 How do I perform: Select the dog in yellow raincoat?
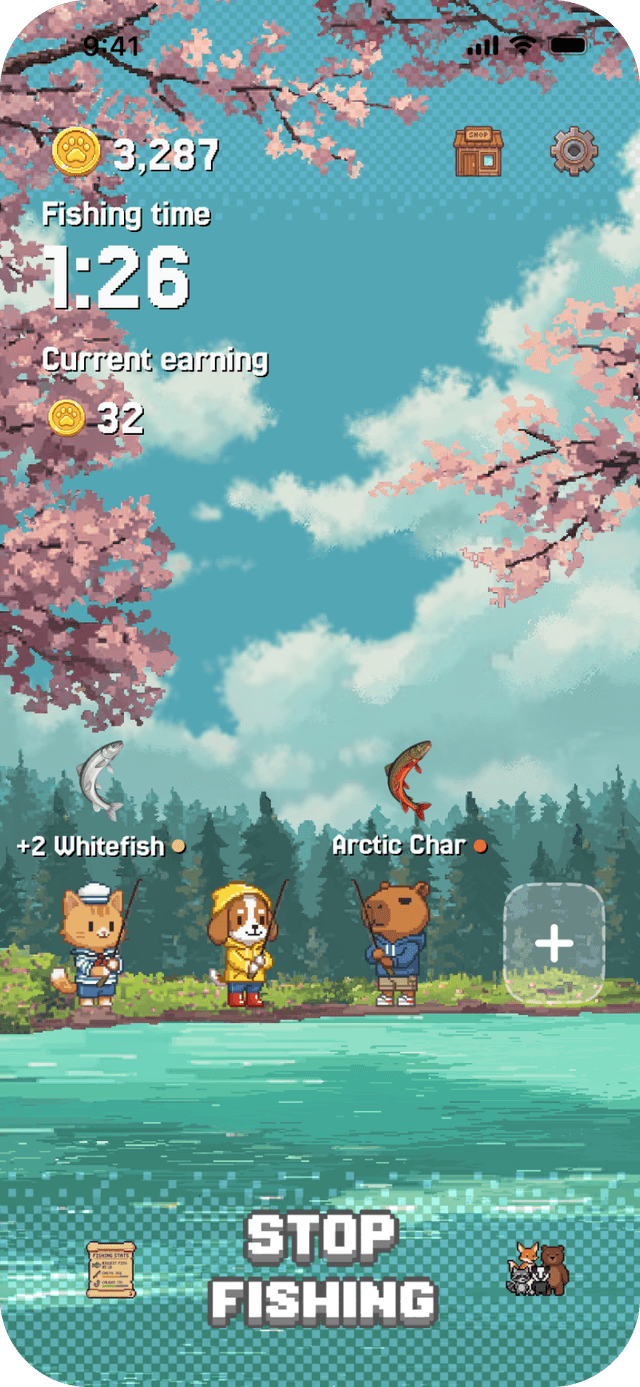(243, 945)
